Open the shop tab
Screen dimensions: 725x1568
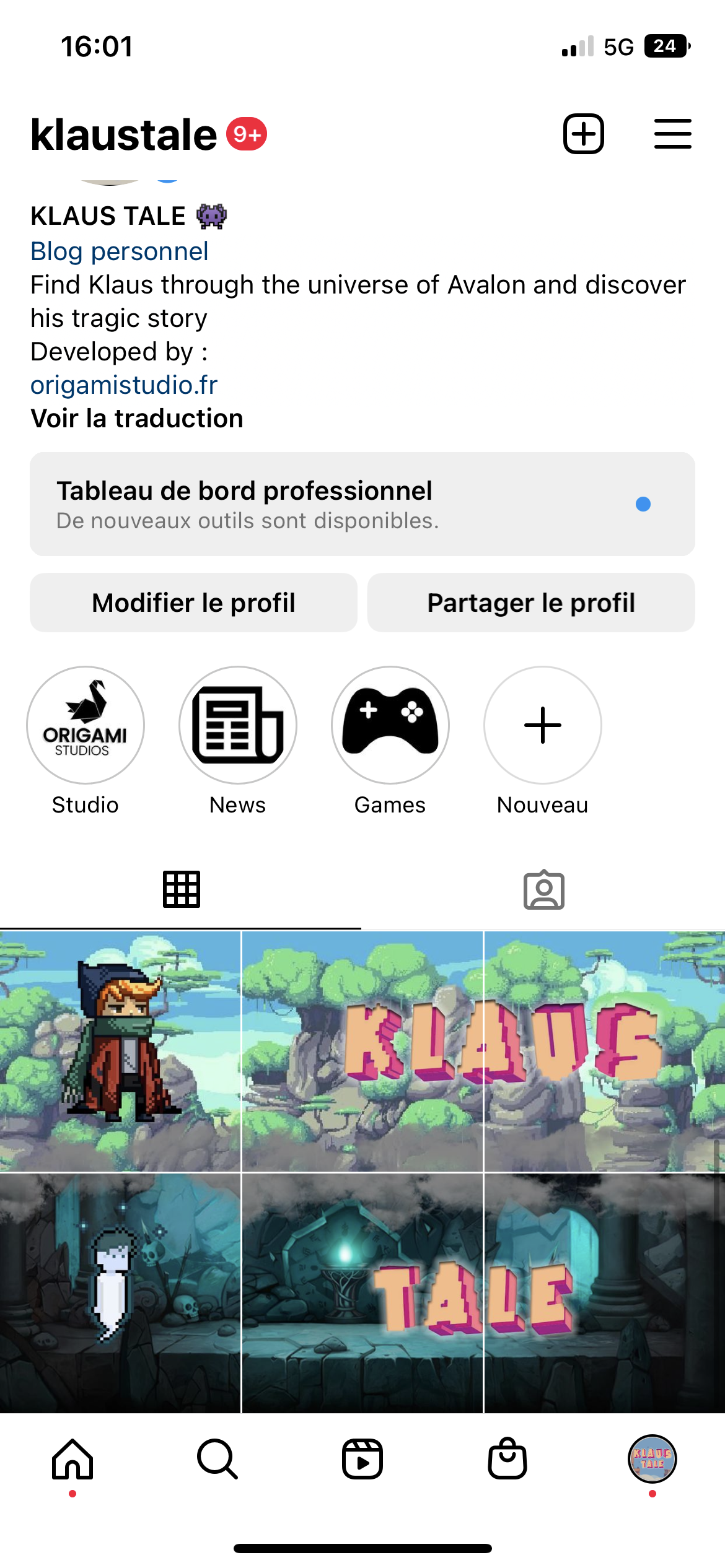click(x=507, y=1459)
